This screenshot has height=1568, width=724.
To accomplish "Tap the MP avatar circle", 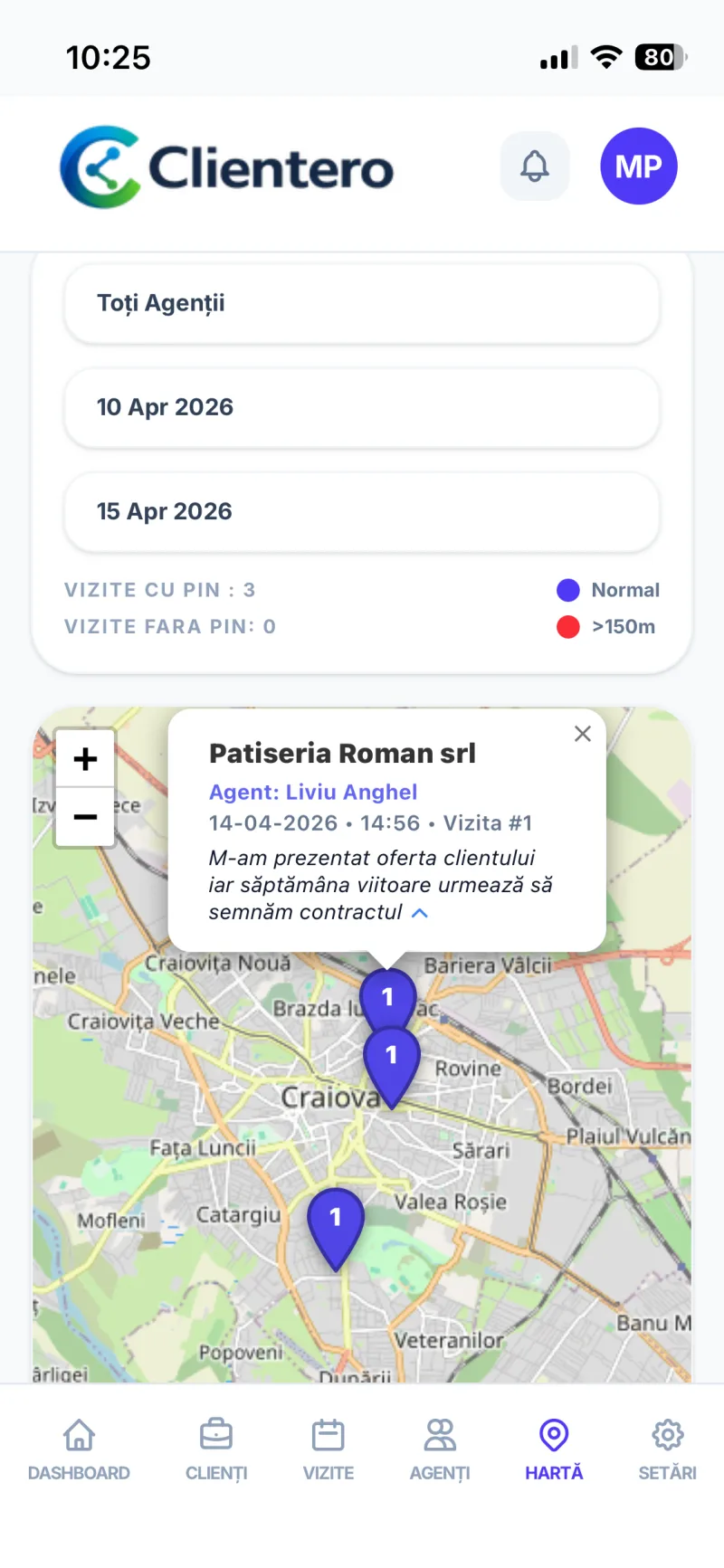I will (639, 166).
